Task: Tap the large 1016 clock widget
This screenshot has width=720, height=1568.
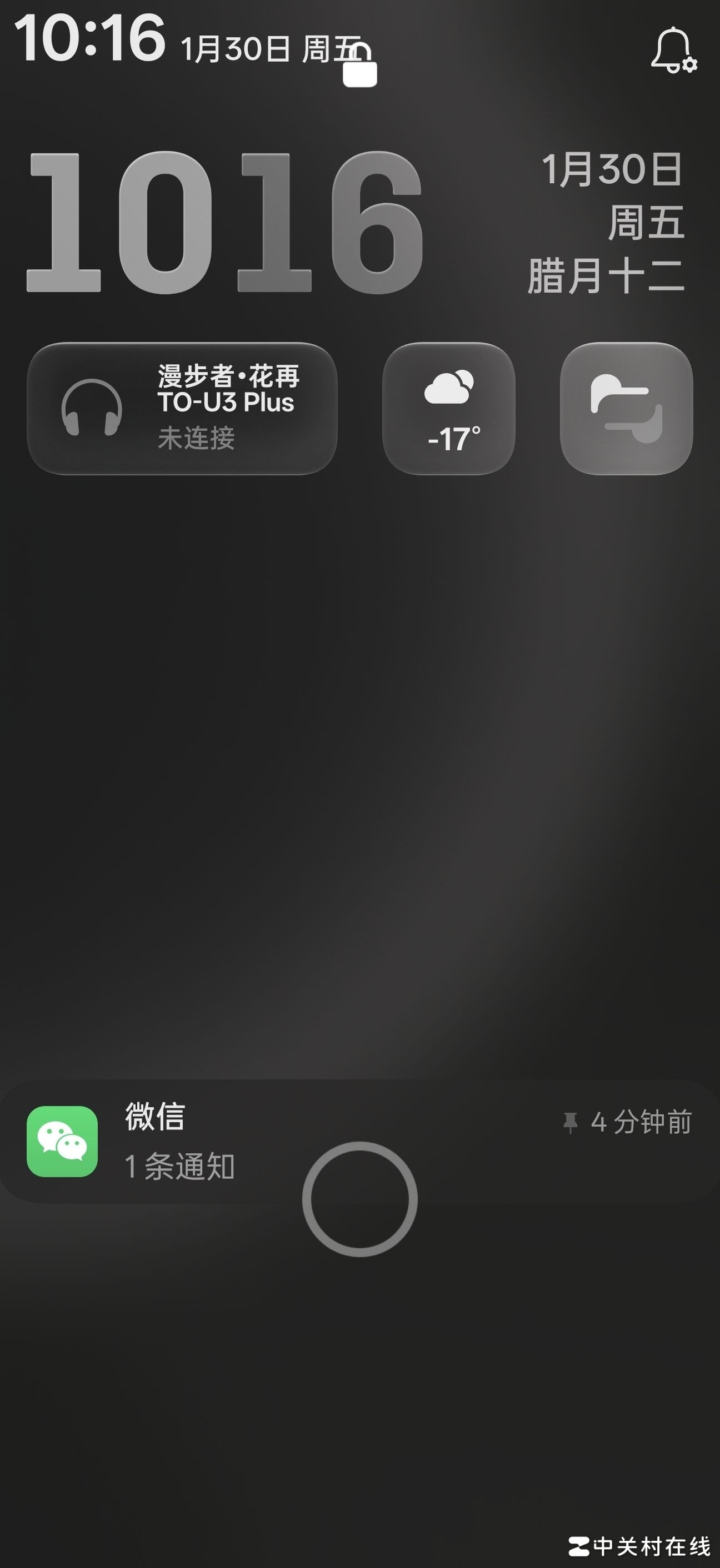Action: (226, 222)
